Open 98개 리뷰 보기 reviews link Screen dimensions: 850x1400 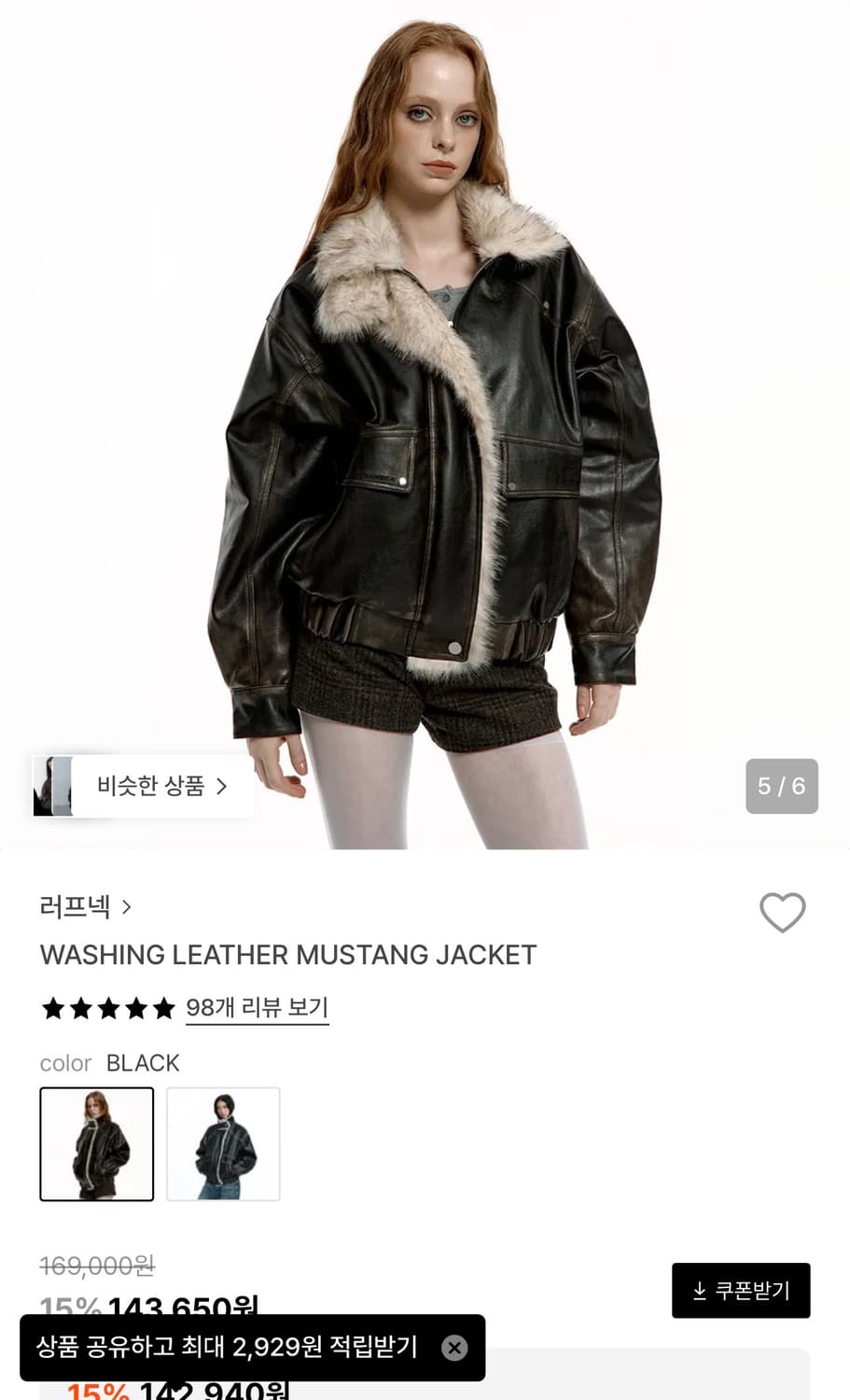tap(257, 1007)
